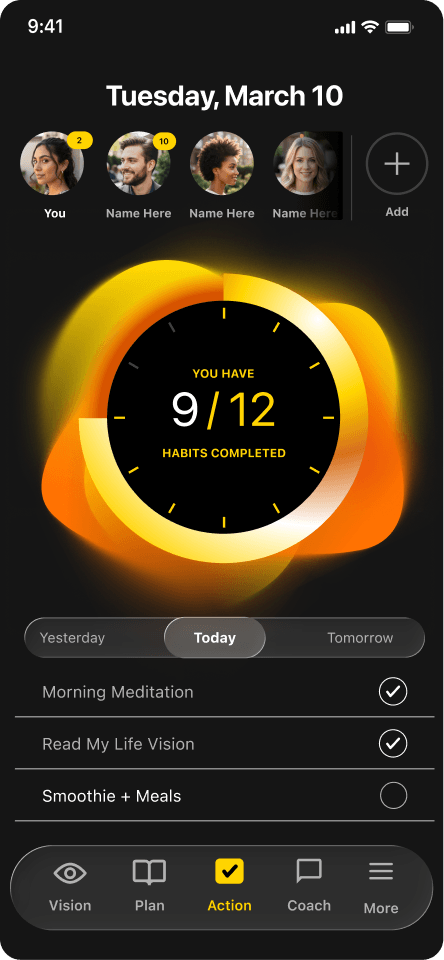The width and height of the screenshot is (444, 960).
Task: Uncheck the Morning Meditation habit
Action: coord(393,692)
